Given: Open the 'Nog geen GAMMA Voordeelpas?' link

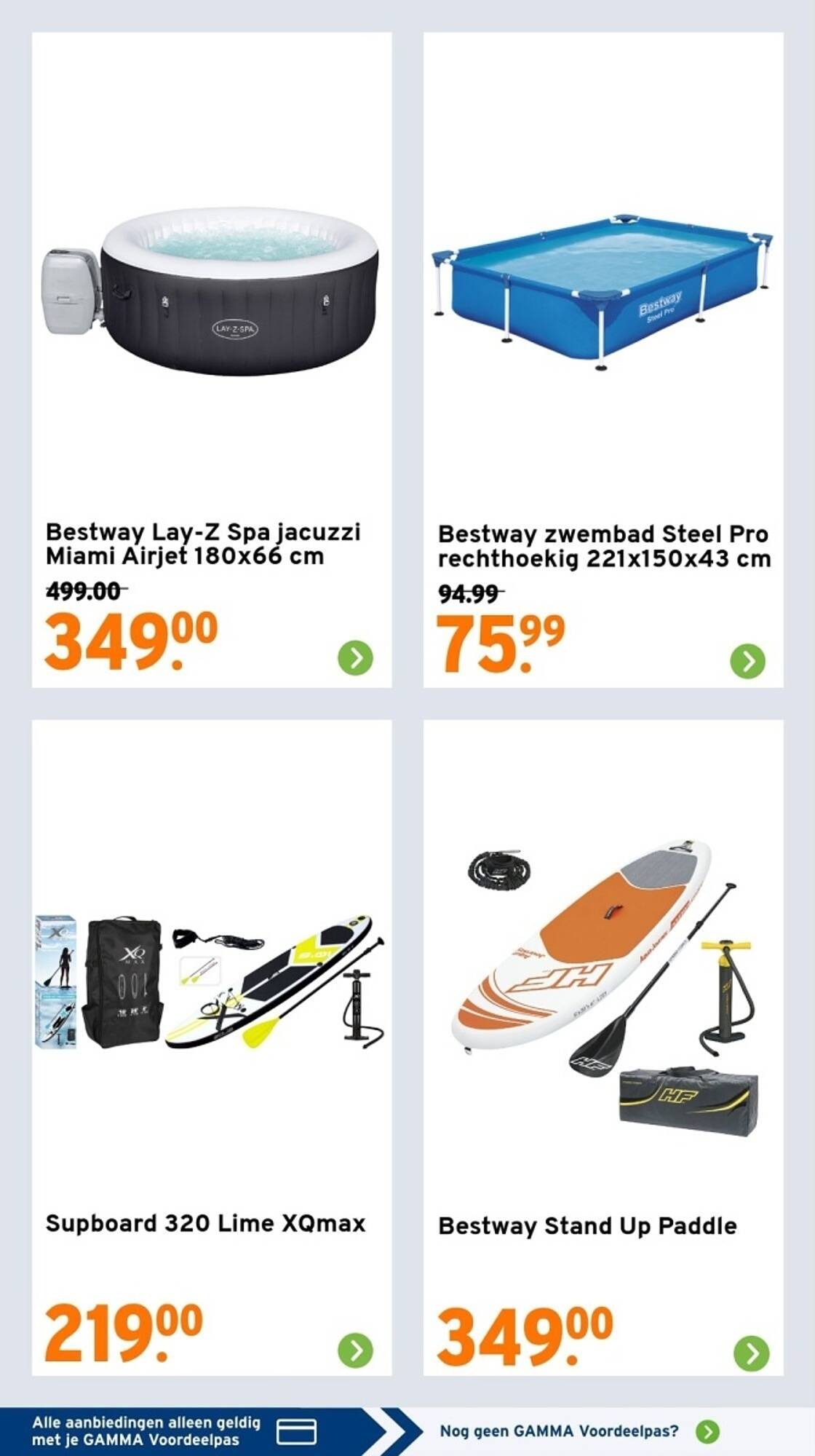Looking at the screenshot, I should pyautogui.click(x=580, y=1431).
